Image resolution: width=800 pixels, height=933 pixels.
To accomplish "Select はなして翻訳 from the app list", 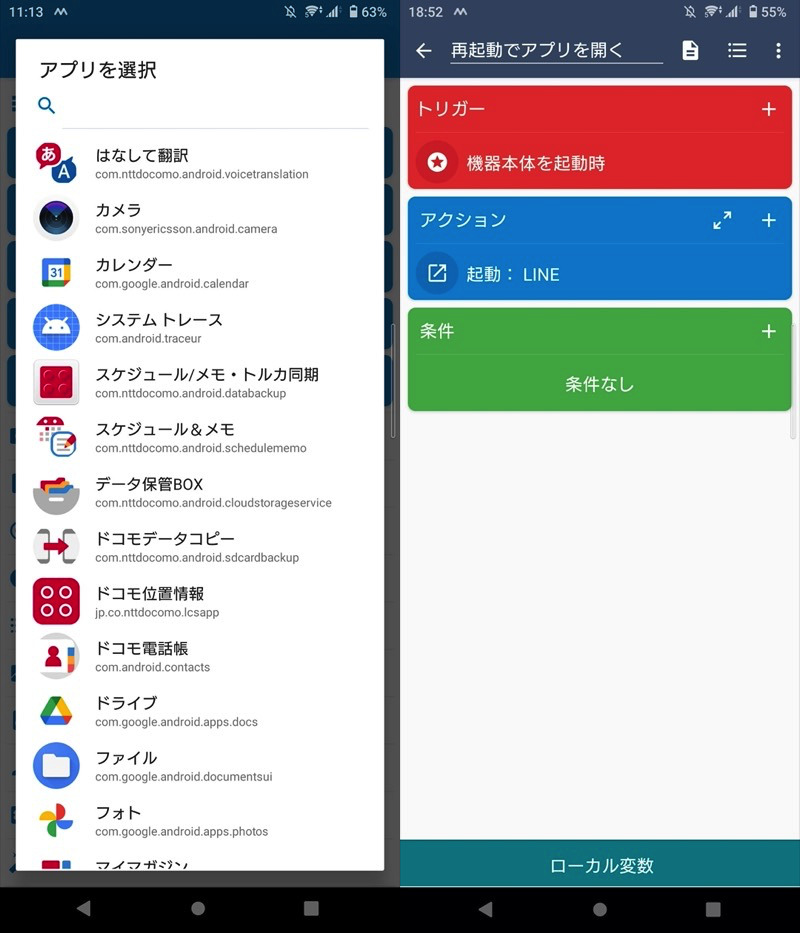I will click(x=200, y=163).
